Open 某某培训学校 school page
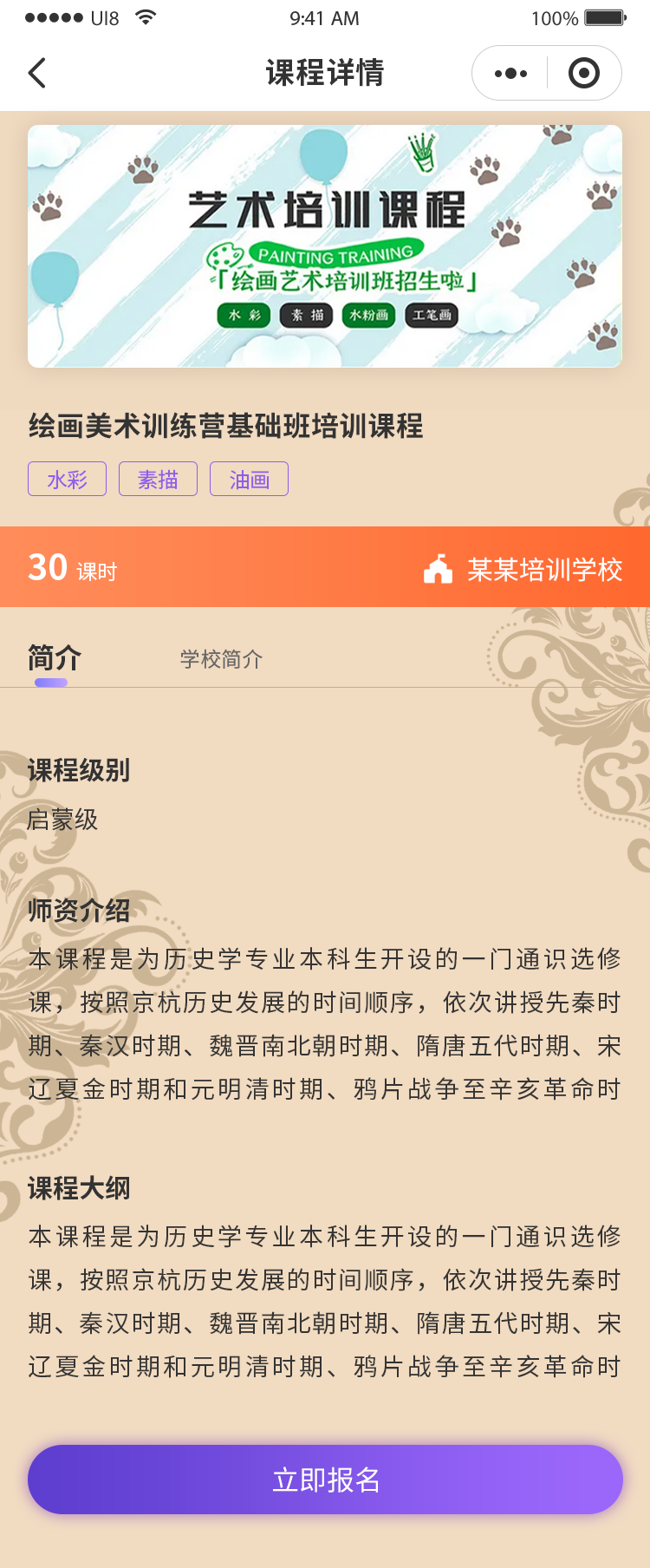Screen dimensions: 650x1568 click(x=523, y=570)
